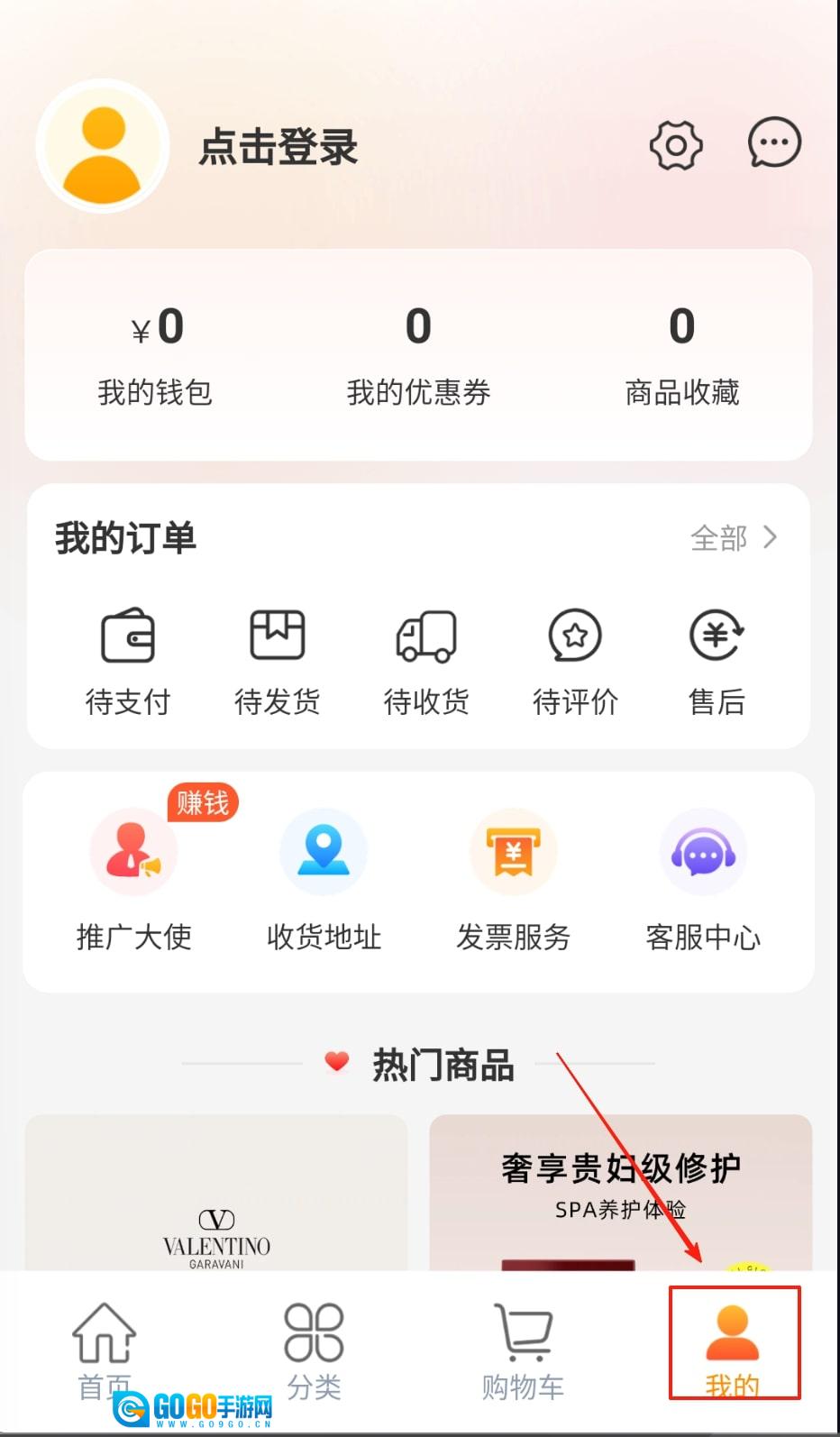Contact 客服中心 customer service
This screenshot has height=1437, width=840.
(703, 879)
